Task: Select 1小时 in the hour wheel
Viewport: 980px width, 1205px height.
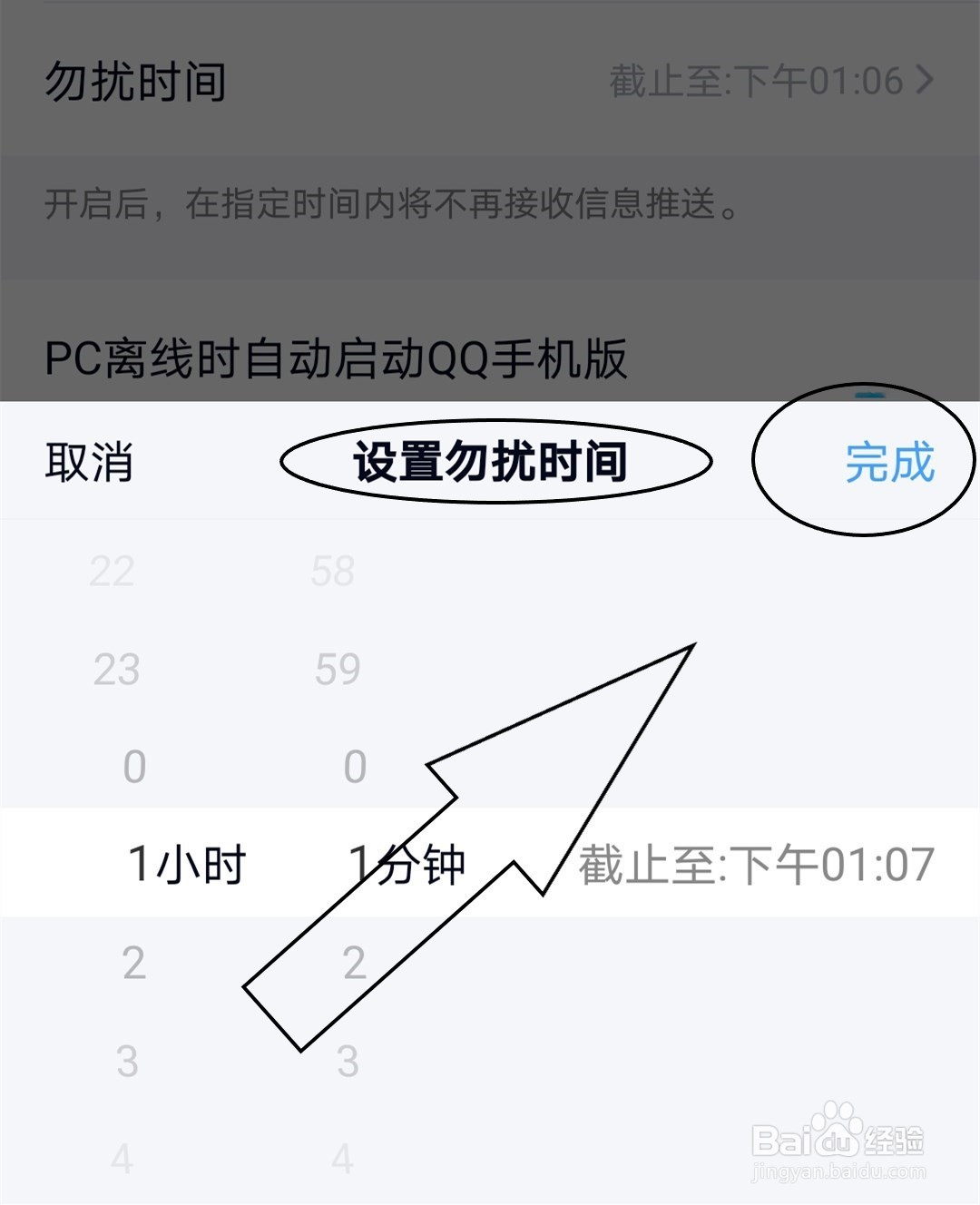Action: 188,863
